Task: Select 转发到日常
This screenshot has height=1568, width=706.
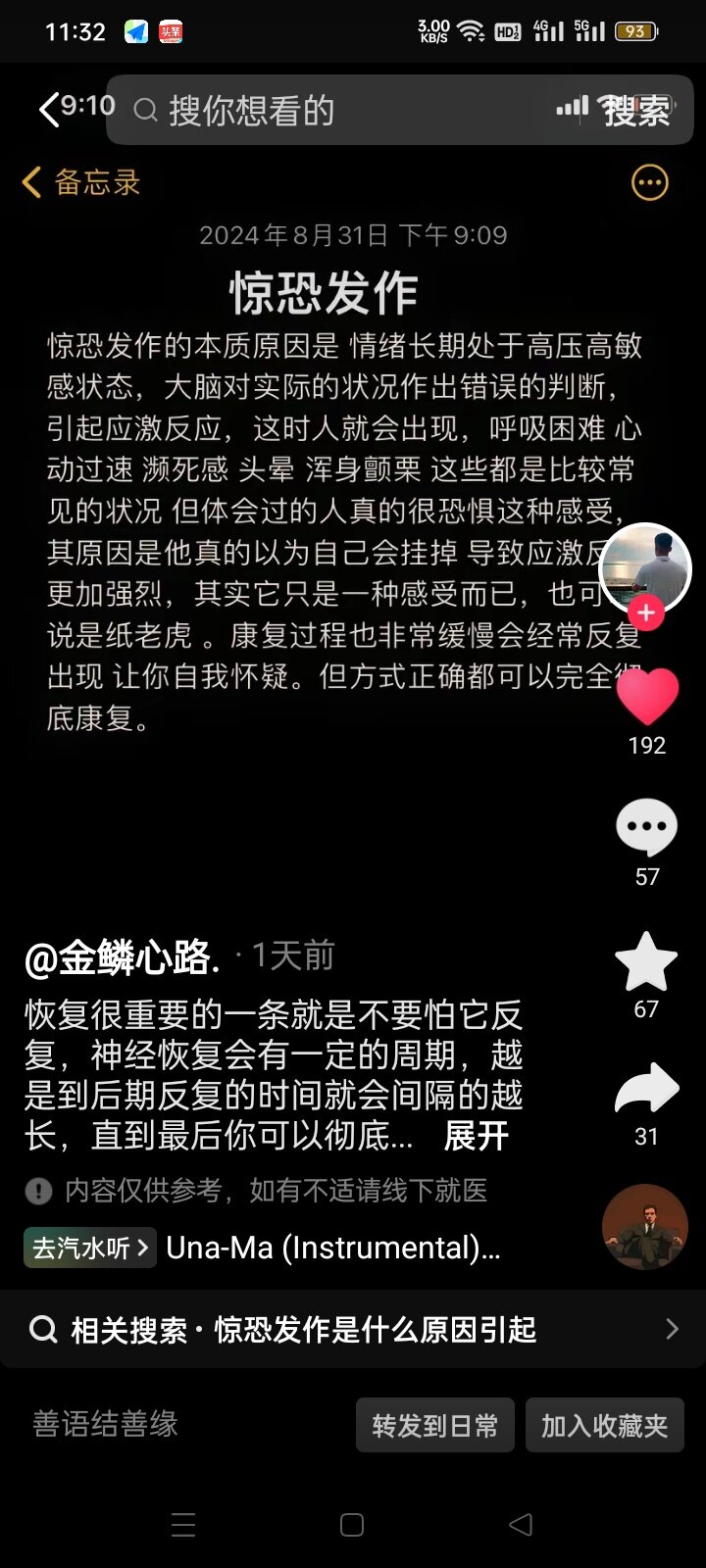Action: coord(434,1425)
